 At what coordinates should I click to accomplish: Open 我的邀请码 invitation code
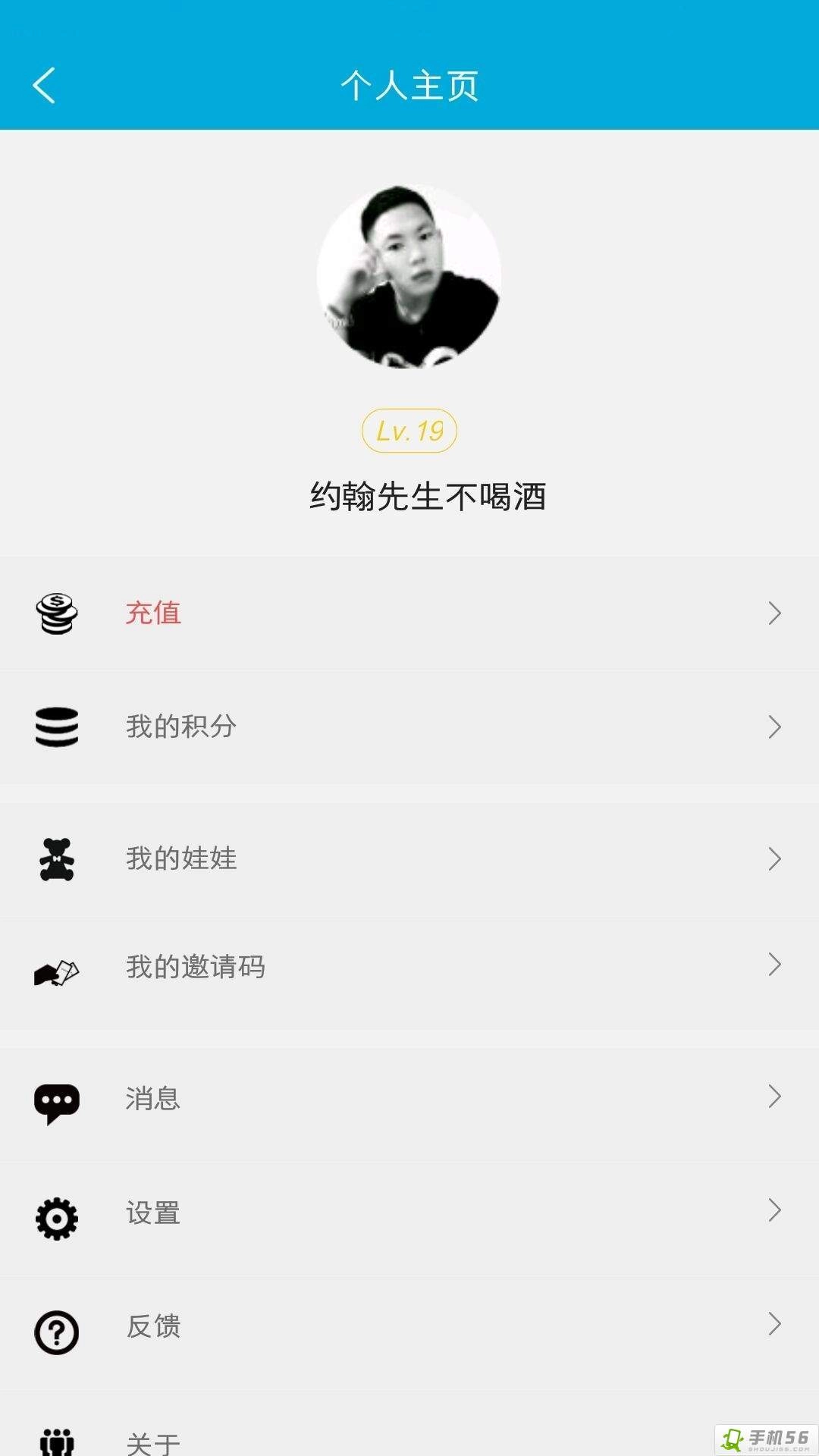click(x=409, y=967)
